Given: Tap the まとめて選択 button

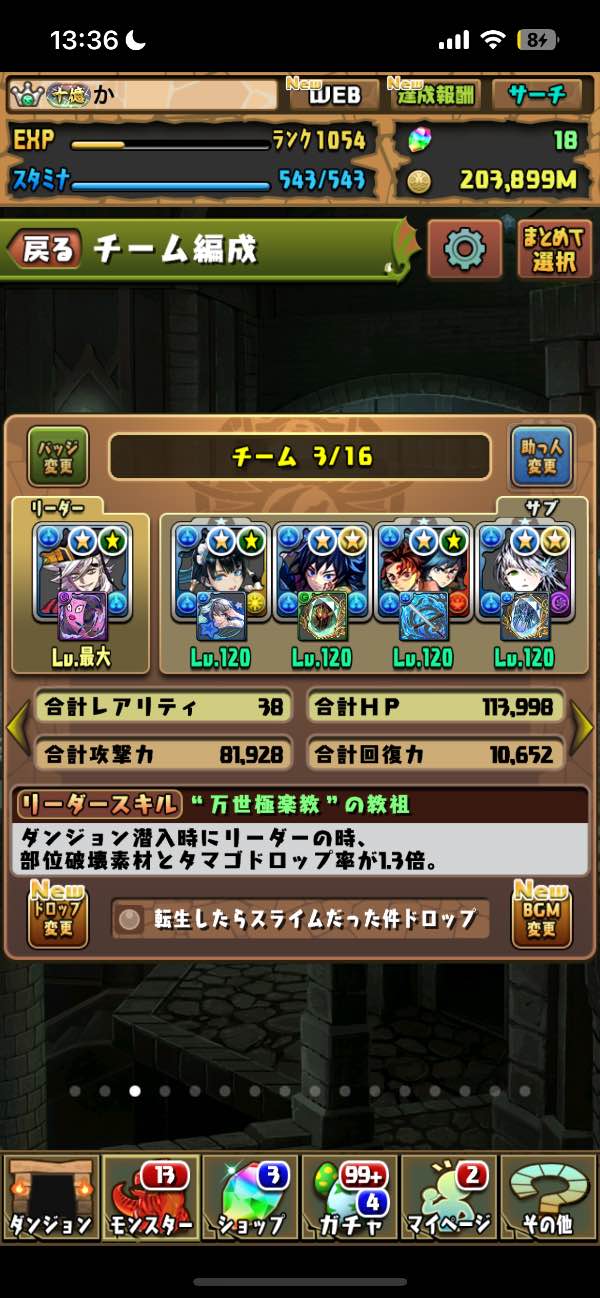Looking at the screenshot, I should click(x=554, y=249).
